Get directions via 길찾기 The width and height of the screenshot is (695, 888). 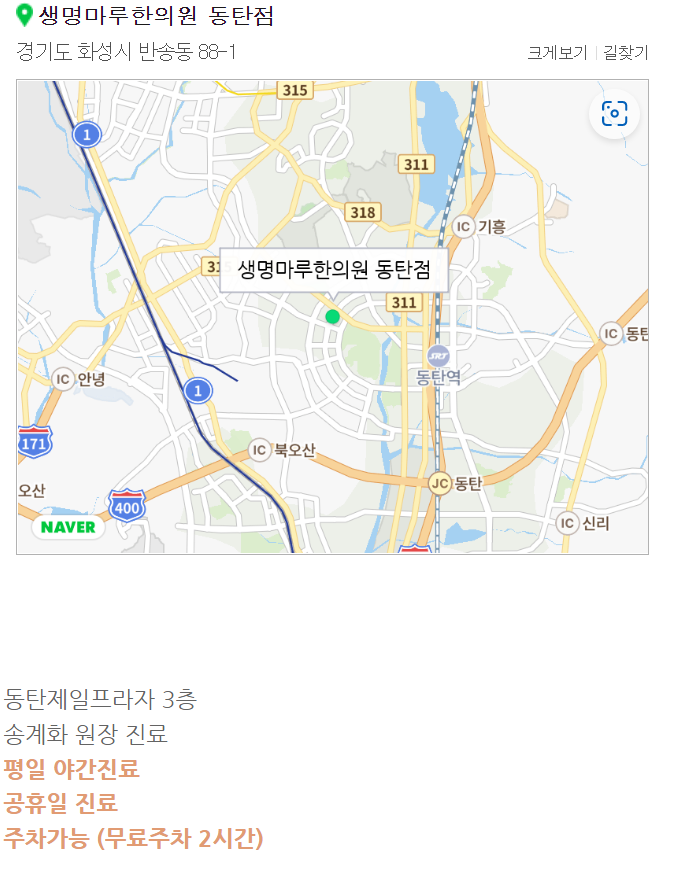[625, 53]
